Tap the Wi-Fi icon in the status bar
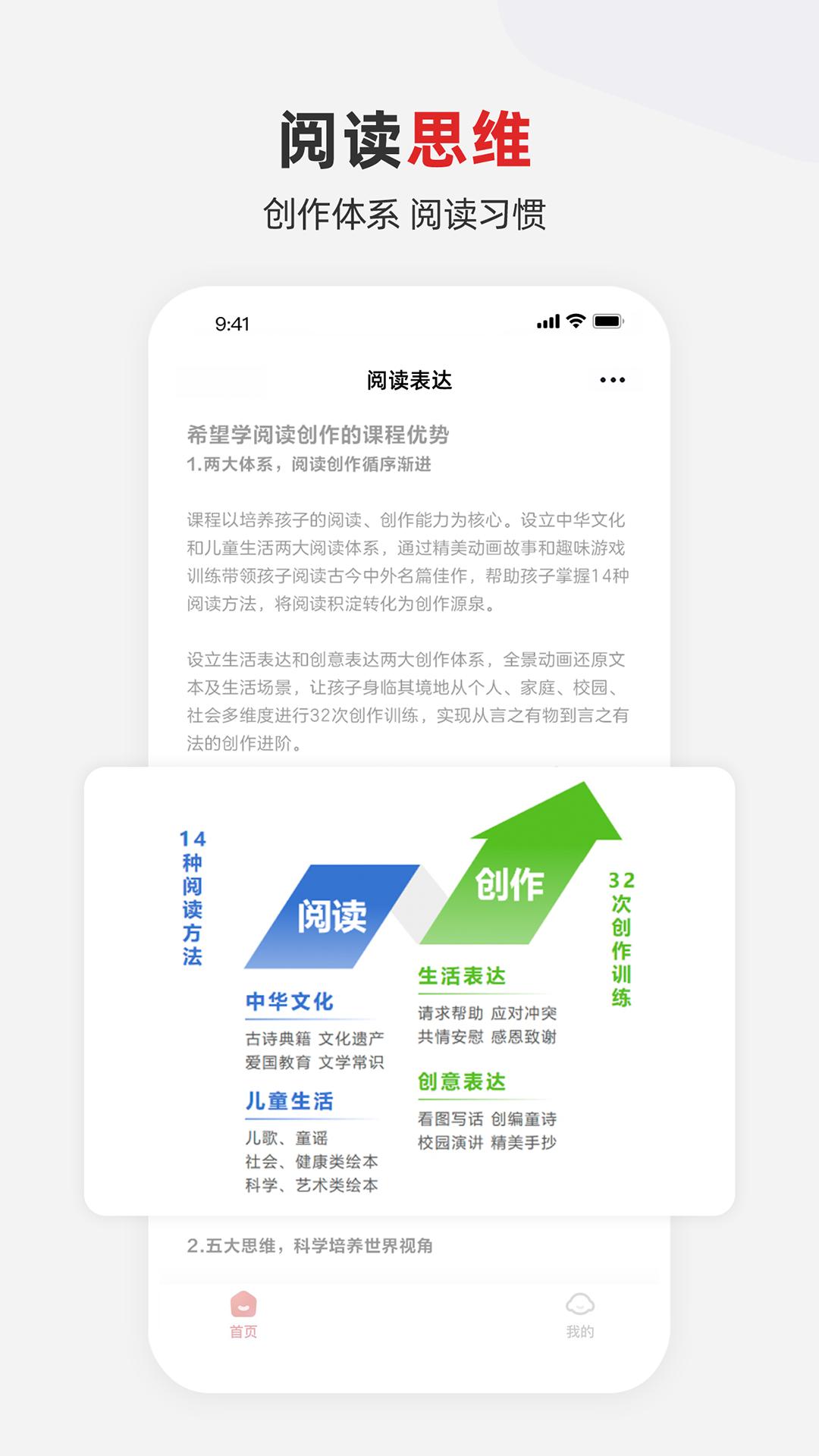Image resolution: width=819 pixels, height=1456 pixels. 575,321
